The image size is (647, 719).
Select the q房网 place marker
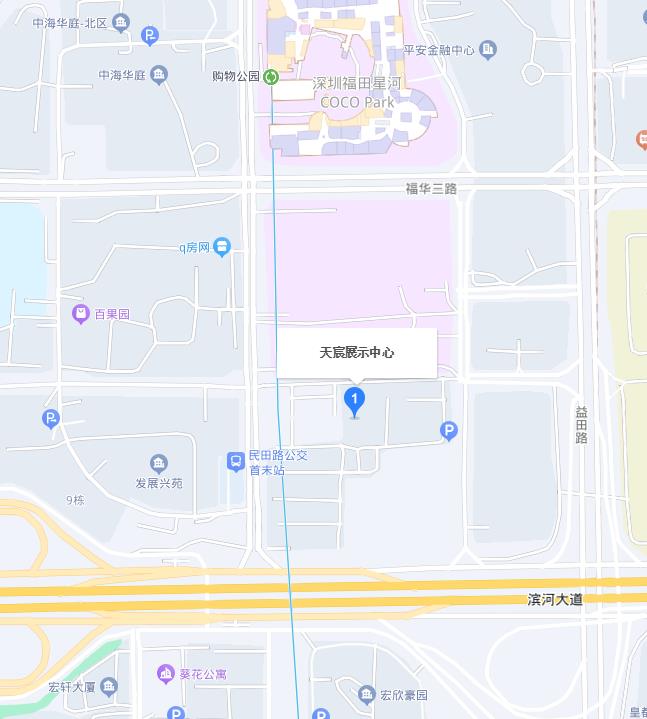[222, 247]
